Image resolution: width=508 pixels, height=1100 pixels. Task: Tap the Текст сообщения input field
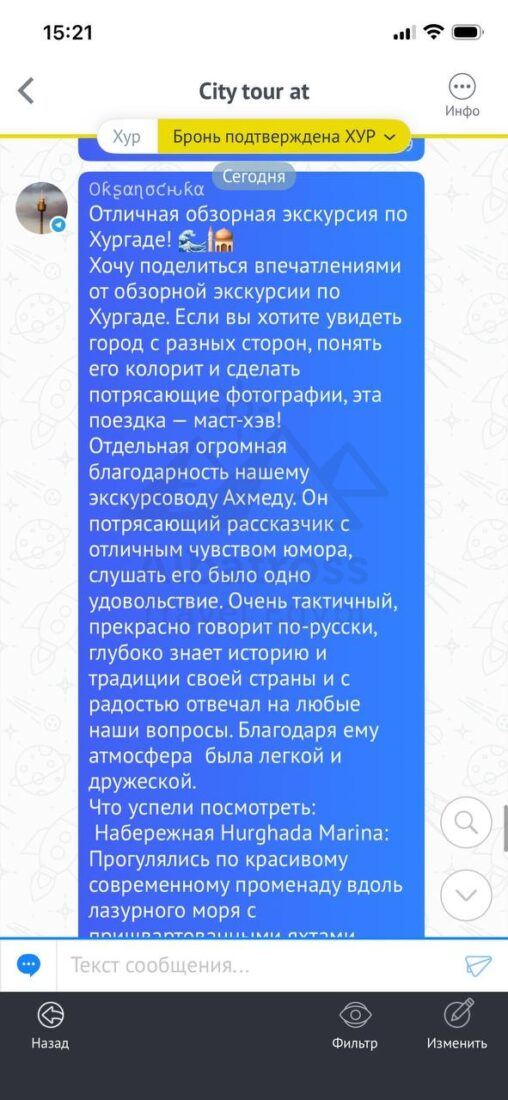pos(256,965)
